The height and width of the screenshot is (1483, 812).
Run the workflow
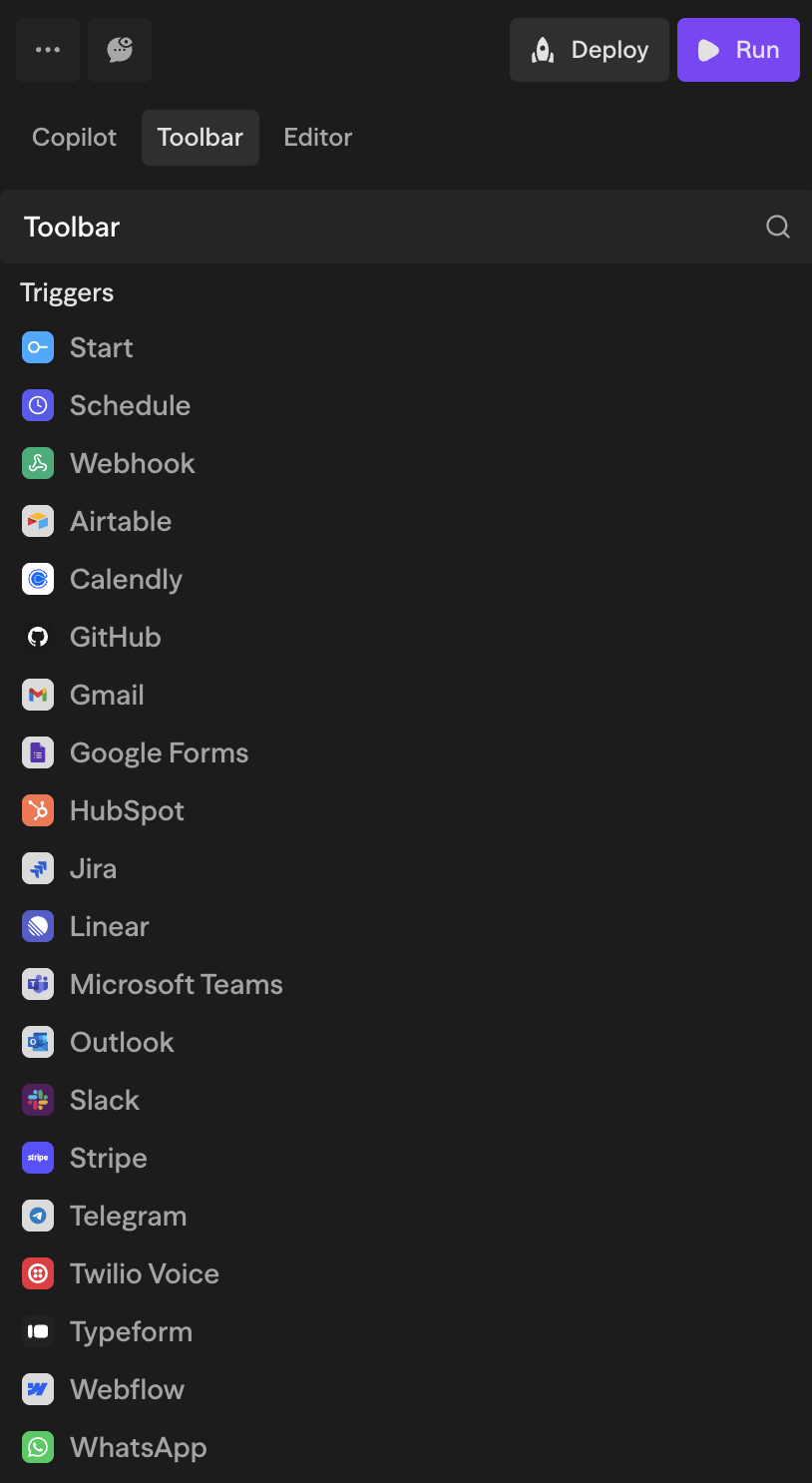738,50
